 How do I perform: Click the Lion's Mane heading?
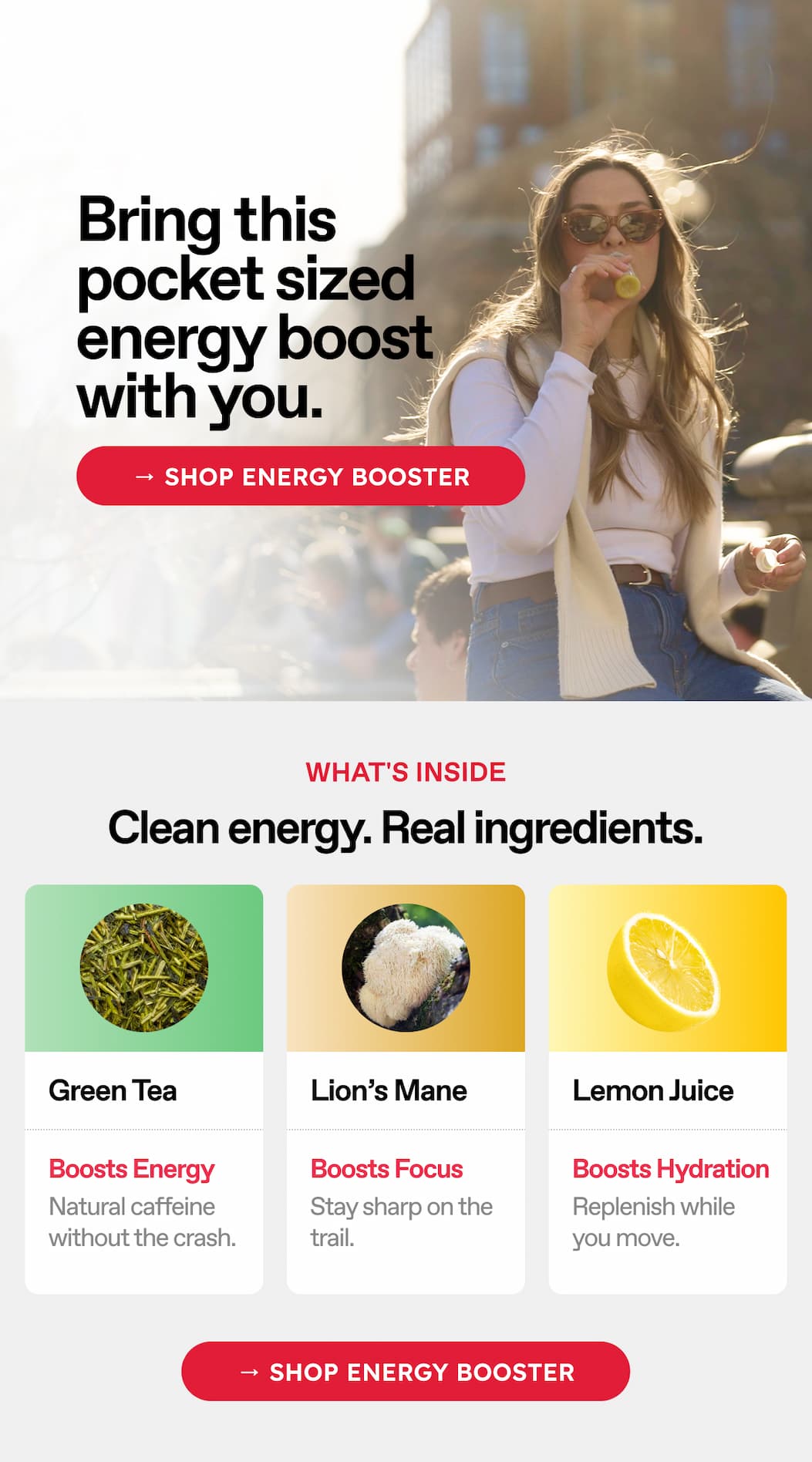click(389, 1090)
